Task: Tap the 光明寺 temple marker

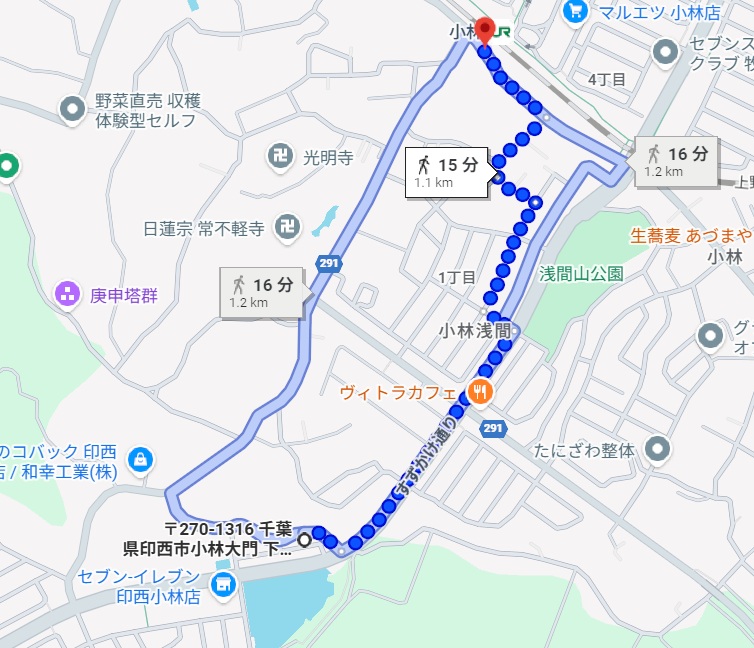Action: point(280,155)
